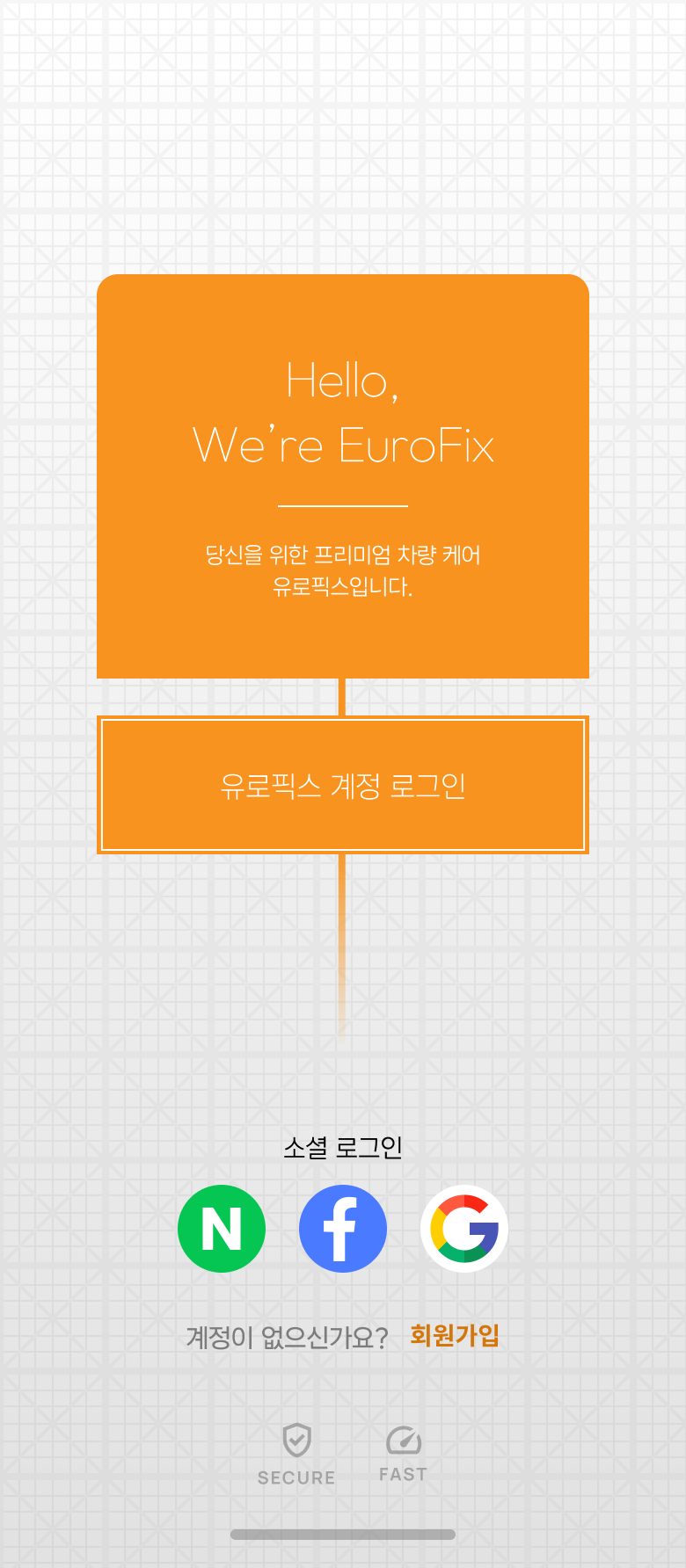Log in using Facebook
This screenshot has height=1568, width=686.
click(343, 1229)
